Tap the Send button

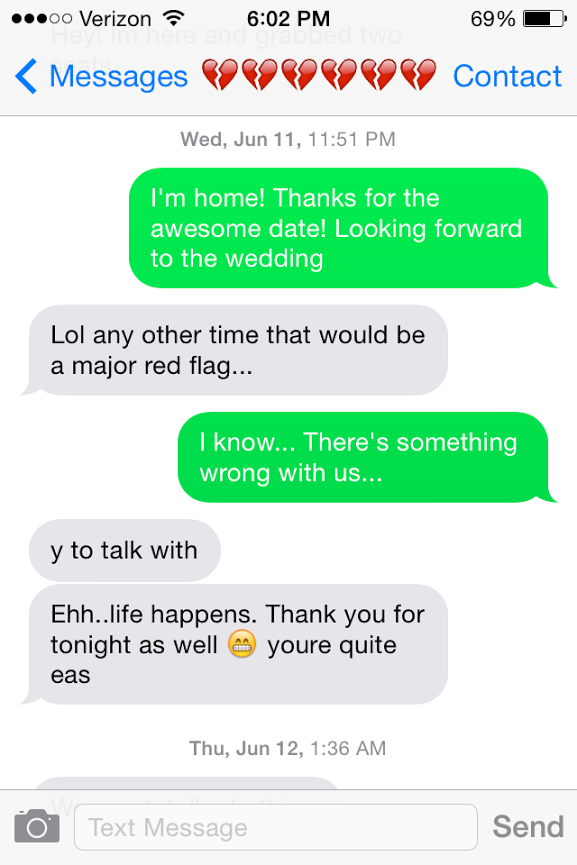pyautogui.click(x=528, y=826)
